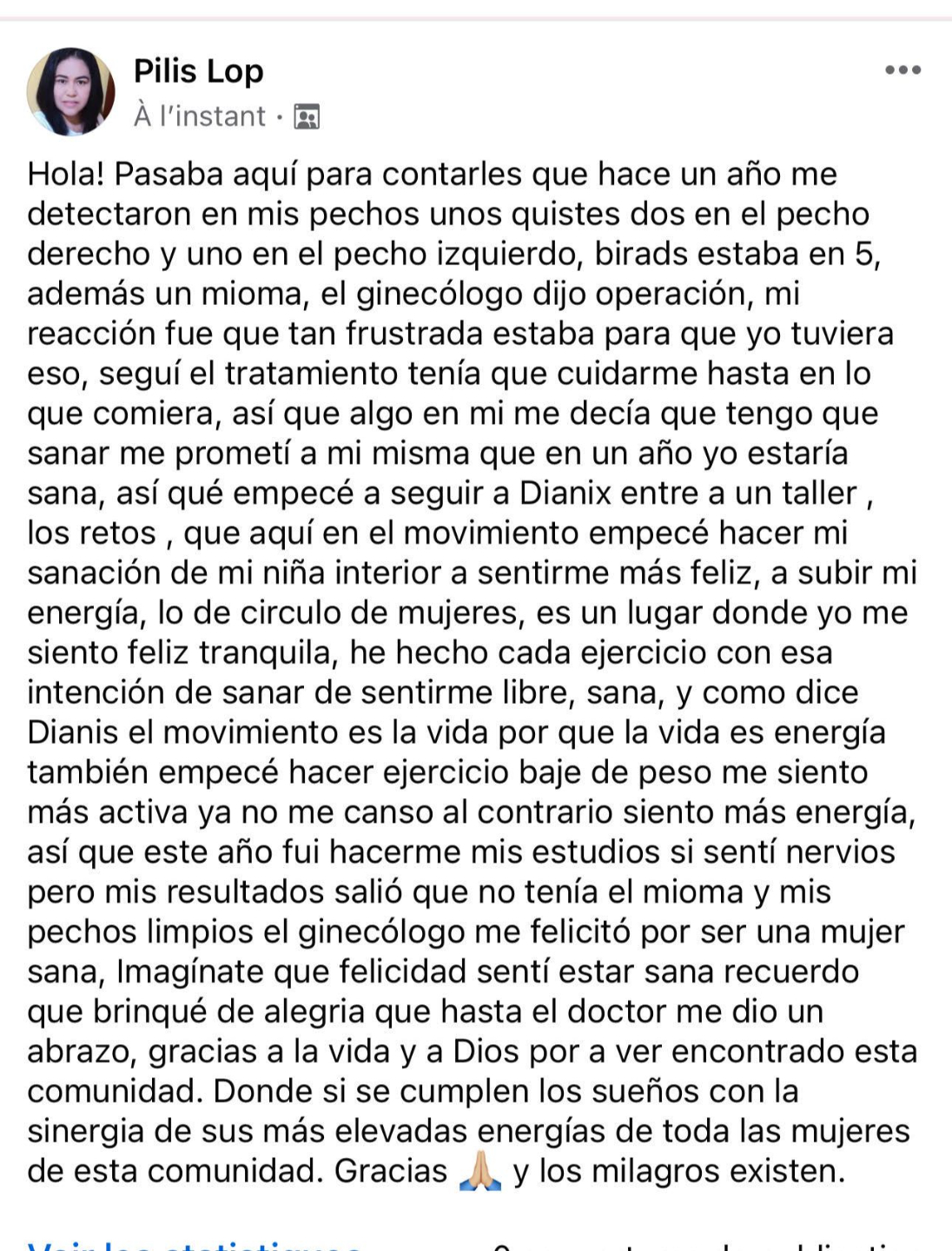Open Pilis Lop's profile picture
952x1251 pixels.
pyautogui.click(x=71, y=92)
